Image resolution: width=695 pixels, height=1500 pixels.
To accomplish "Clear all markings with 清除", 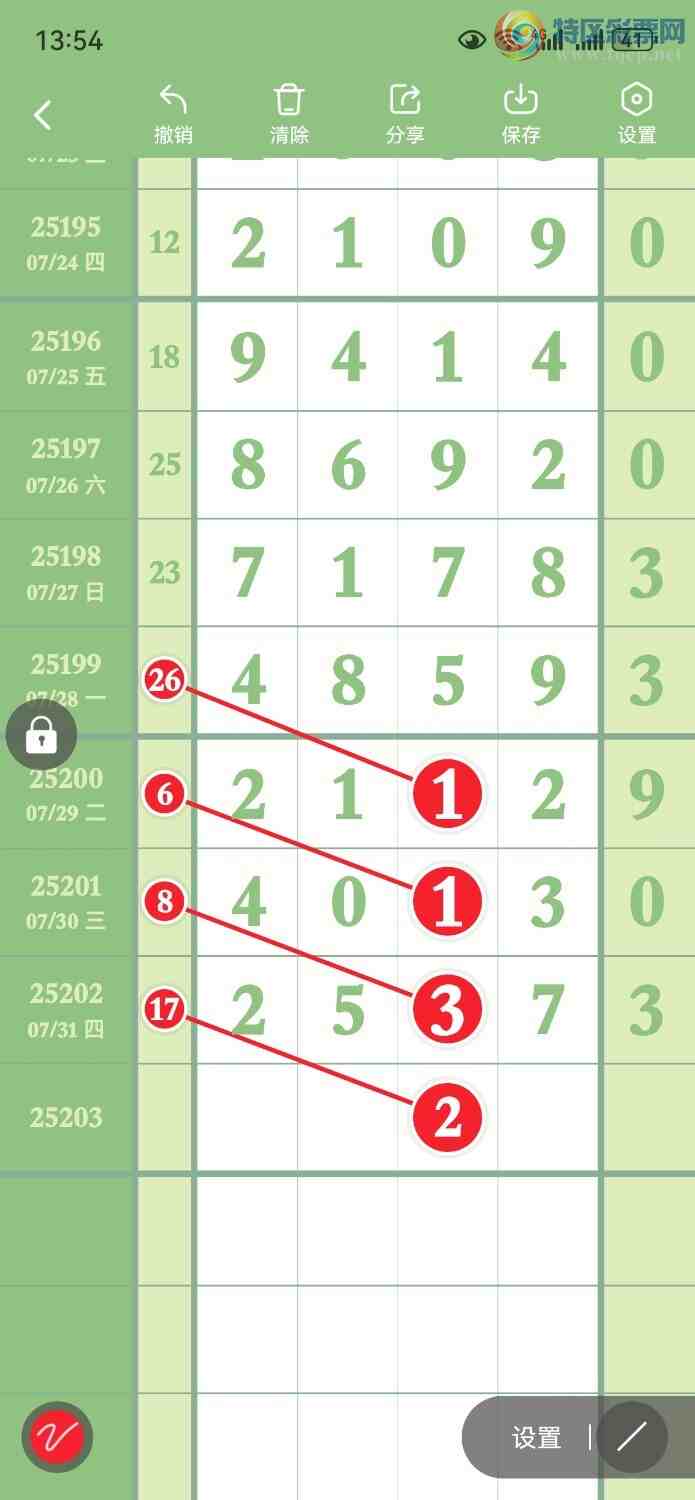I will (289, 114).
